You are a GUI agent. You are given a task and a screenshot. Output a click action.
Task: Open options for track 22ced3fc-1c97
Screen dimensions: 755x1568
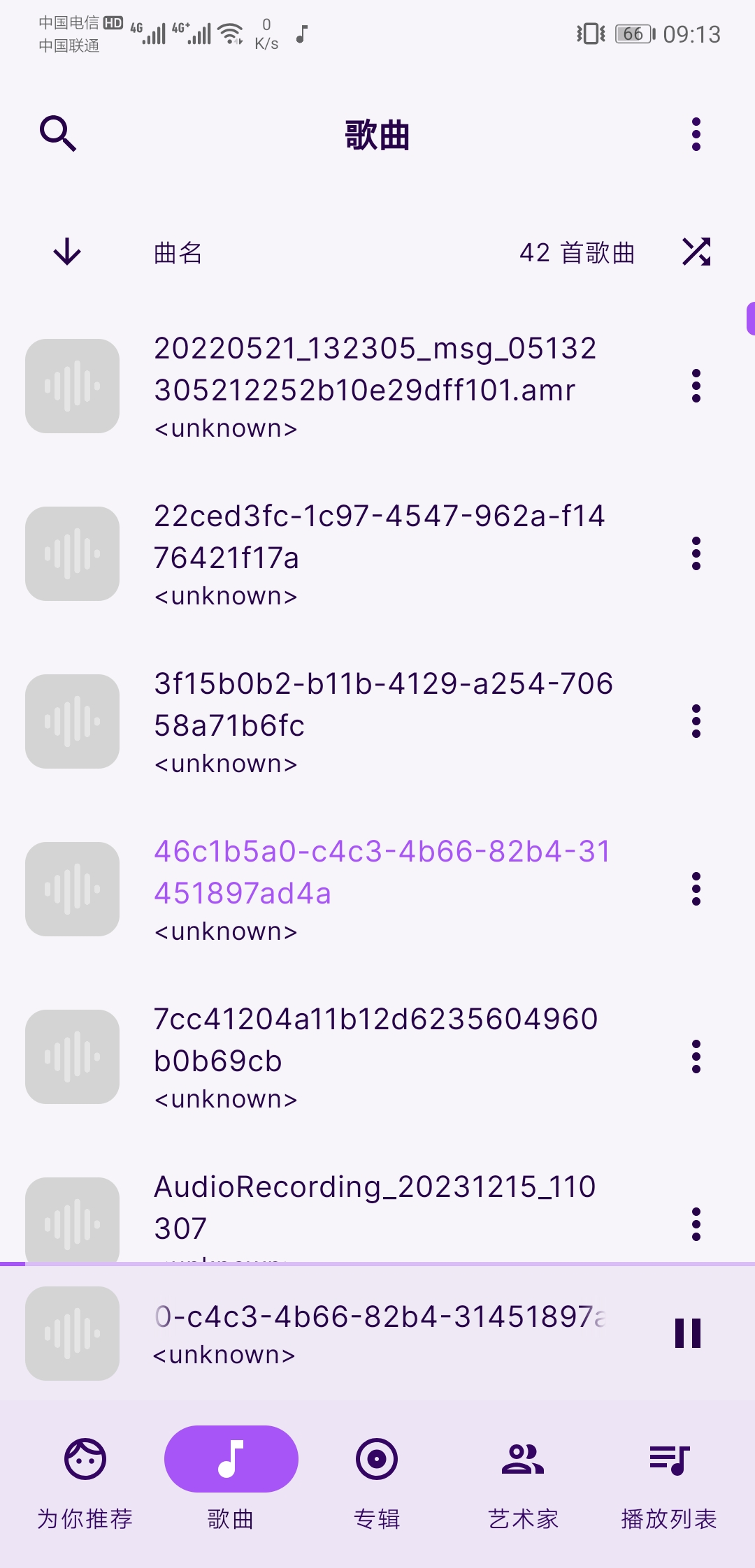point(696,553)
